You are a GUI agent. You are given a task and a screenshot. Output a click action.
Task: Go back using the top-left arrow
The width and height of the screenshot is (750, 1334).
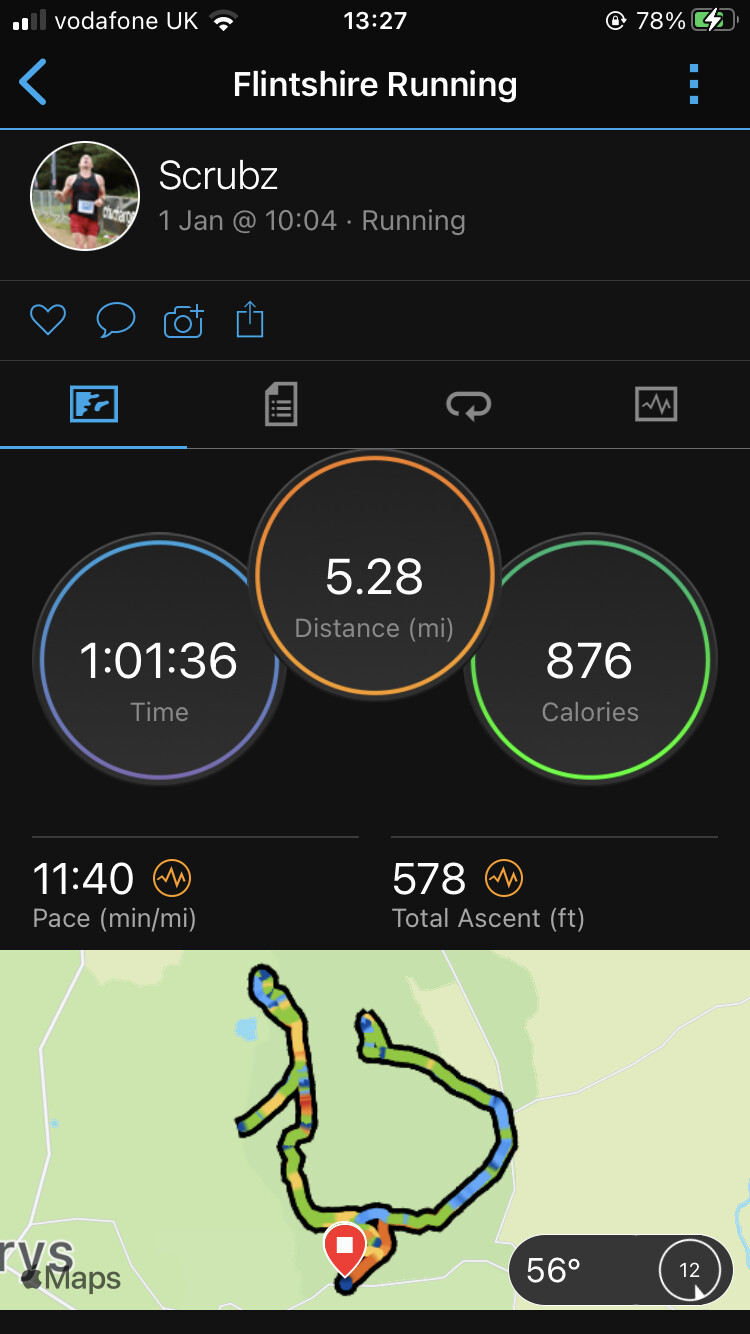(33, 82)
